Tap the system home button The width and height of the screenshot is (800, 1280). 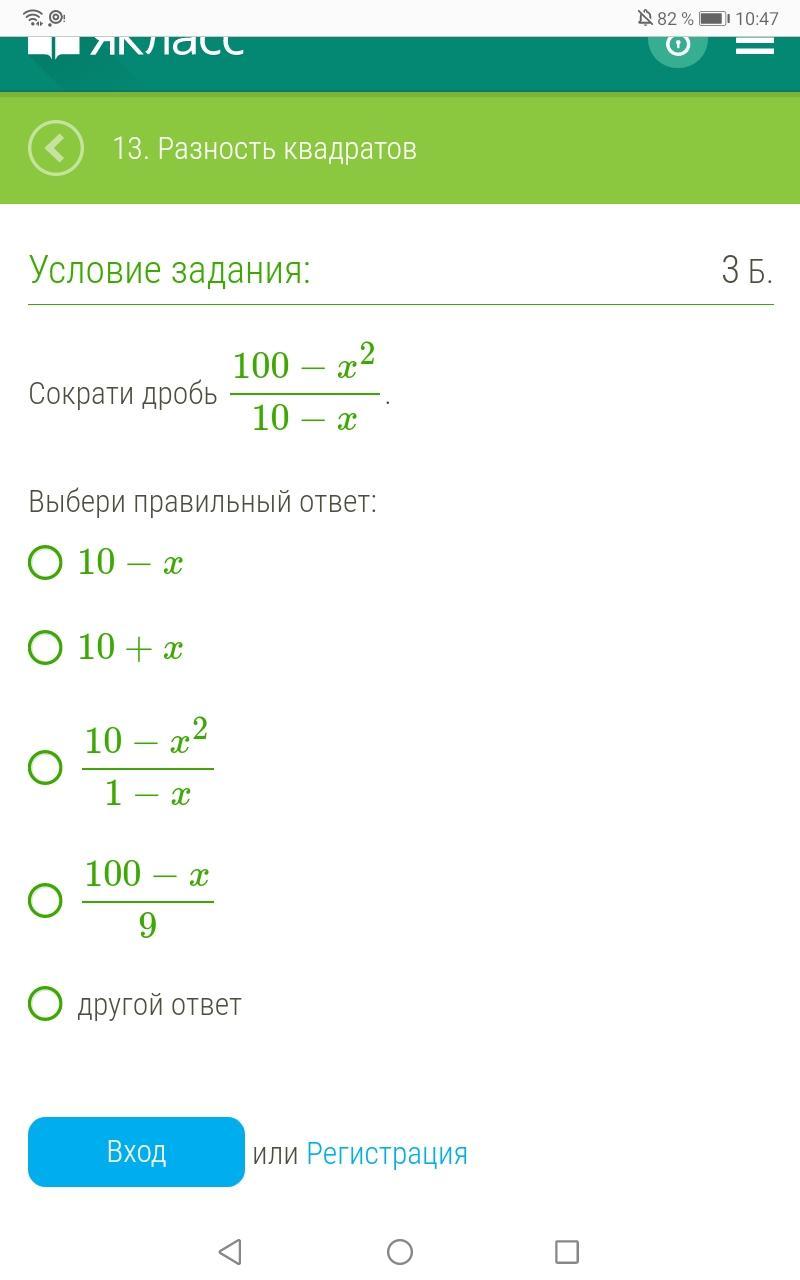(x=400, y=1251)
